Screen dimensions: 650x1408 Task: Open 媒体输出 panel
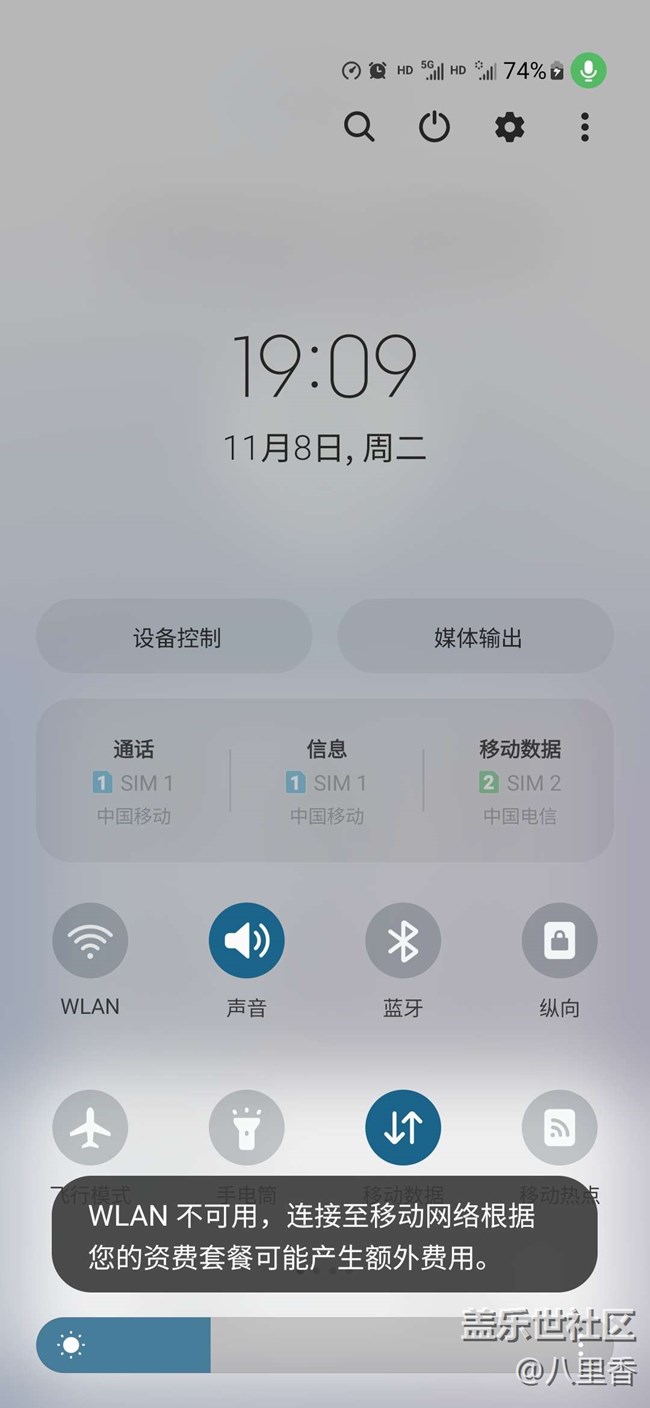pyautogui.click(x=477, y=637)
